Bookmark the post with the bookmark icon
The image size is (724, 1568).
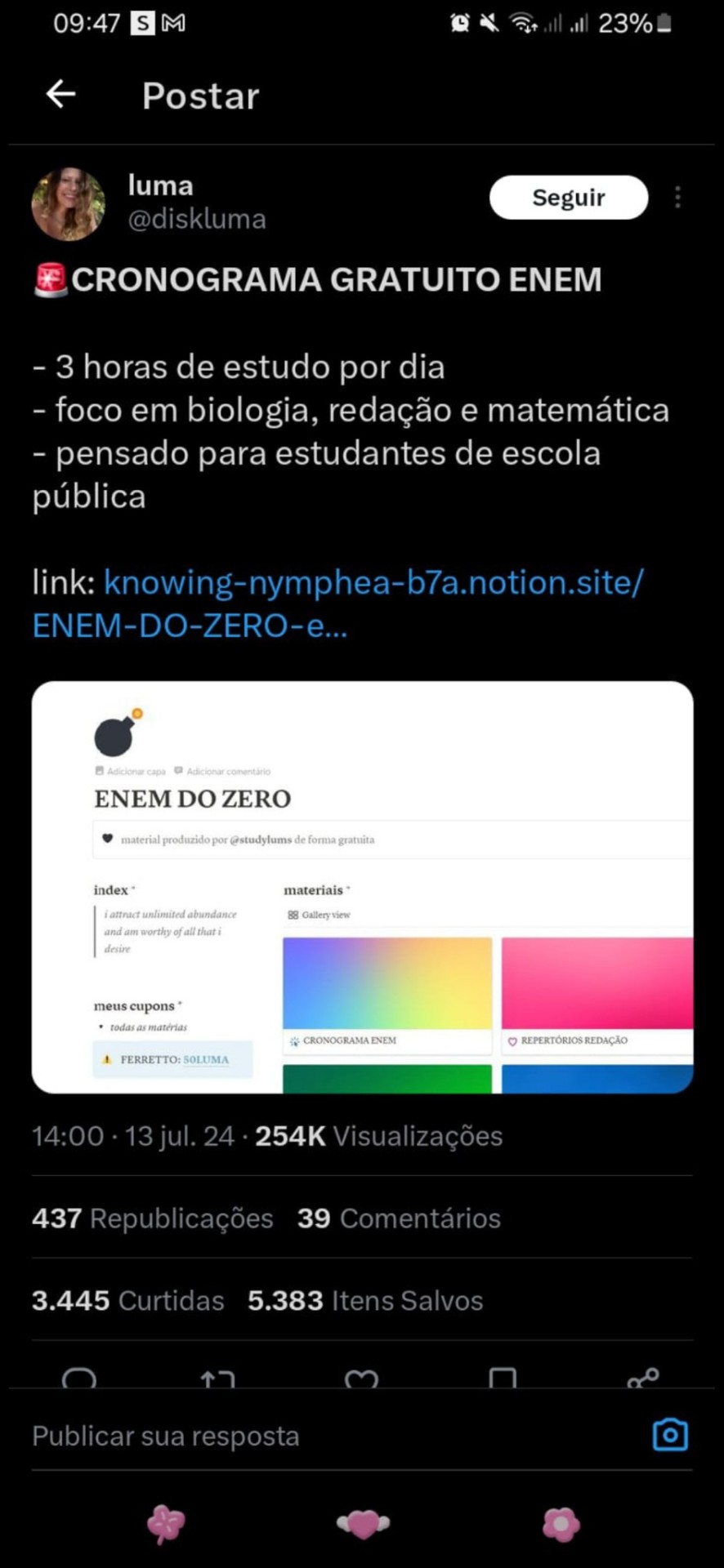[503, 1379]
